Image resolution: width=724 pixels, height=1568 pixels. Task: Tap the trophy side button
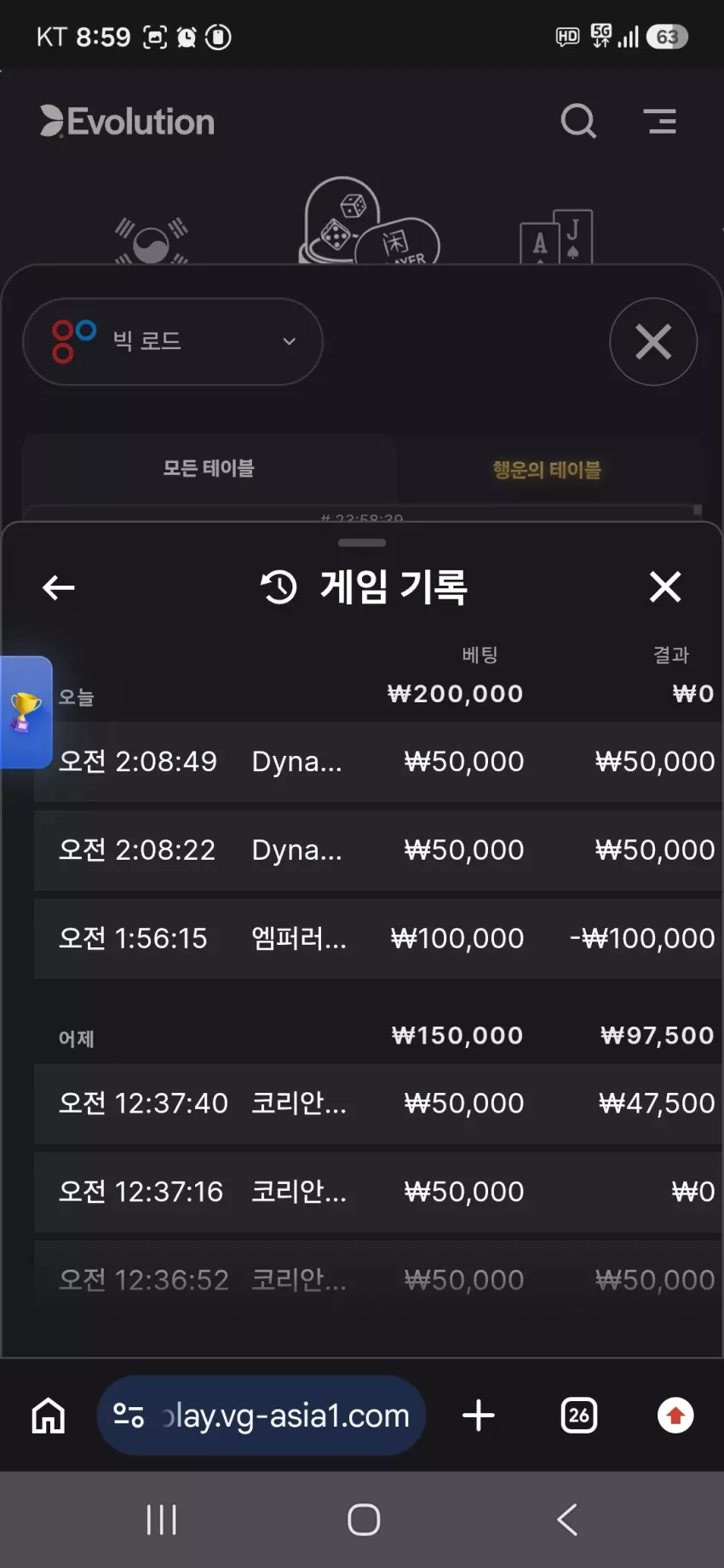coord(26,712)
